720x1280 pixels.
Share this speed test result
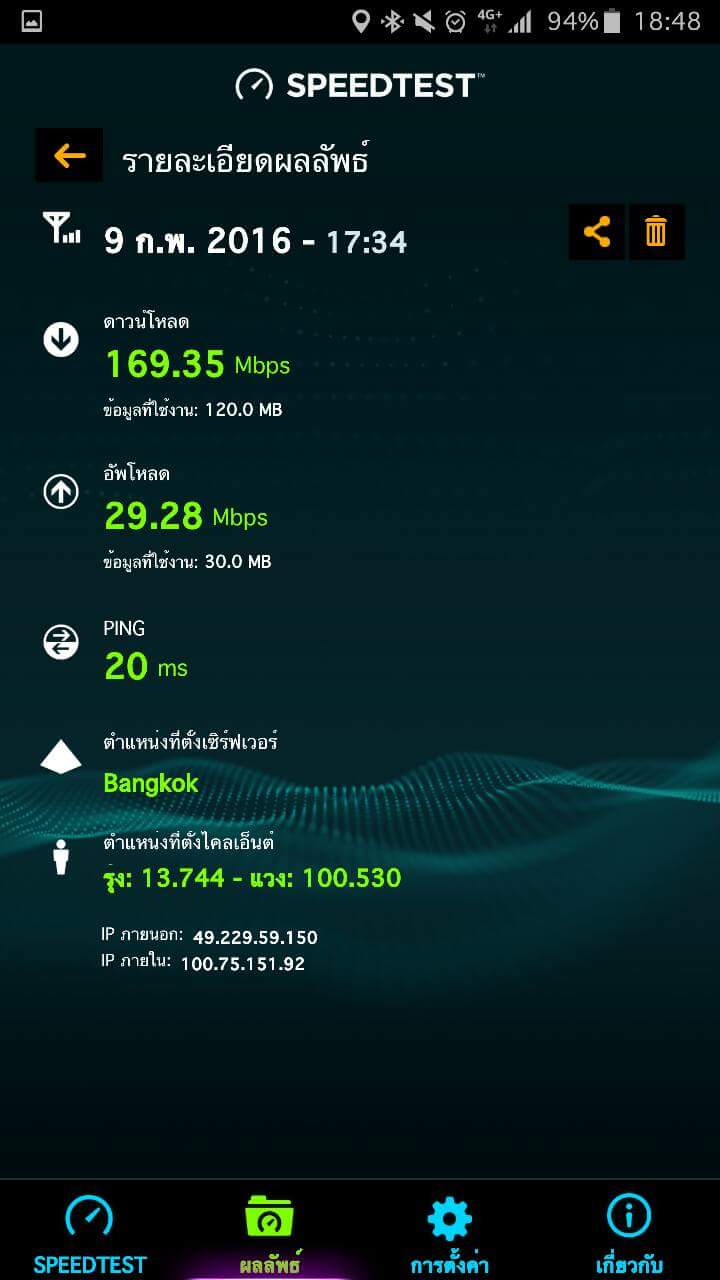pyautogui.click(x=597, y=232)
